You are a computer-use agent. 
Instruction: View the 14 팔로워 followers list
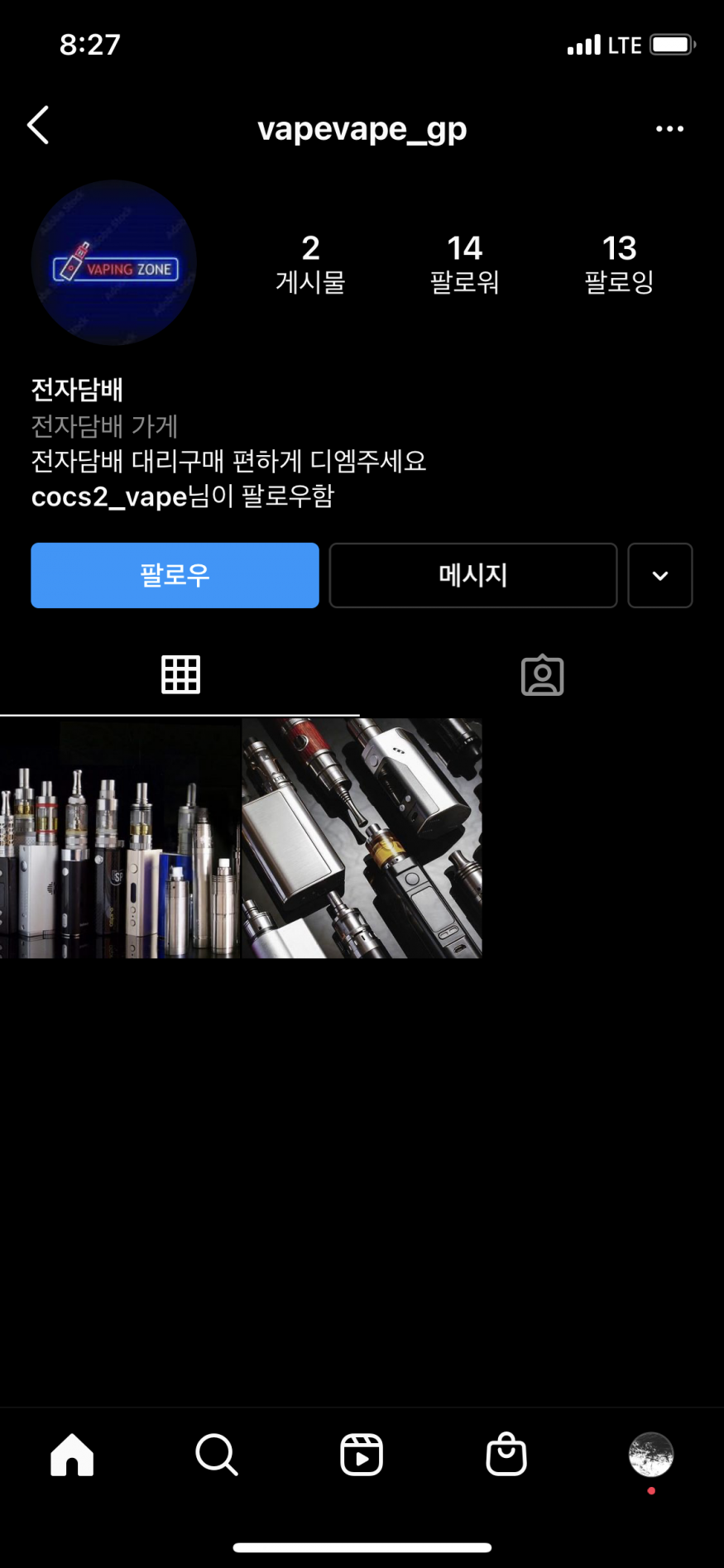tap(464, 264)
